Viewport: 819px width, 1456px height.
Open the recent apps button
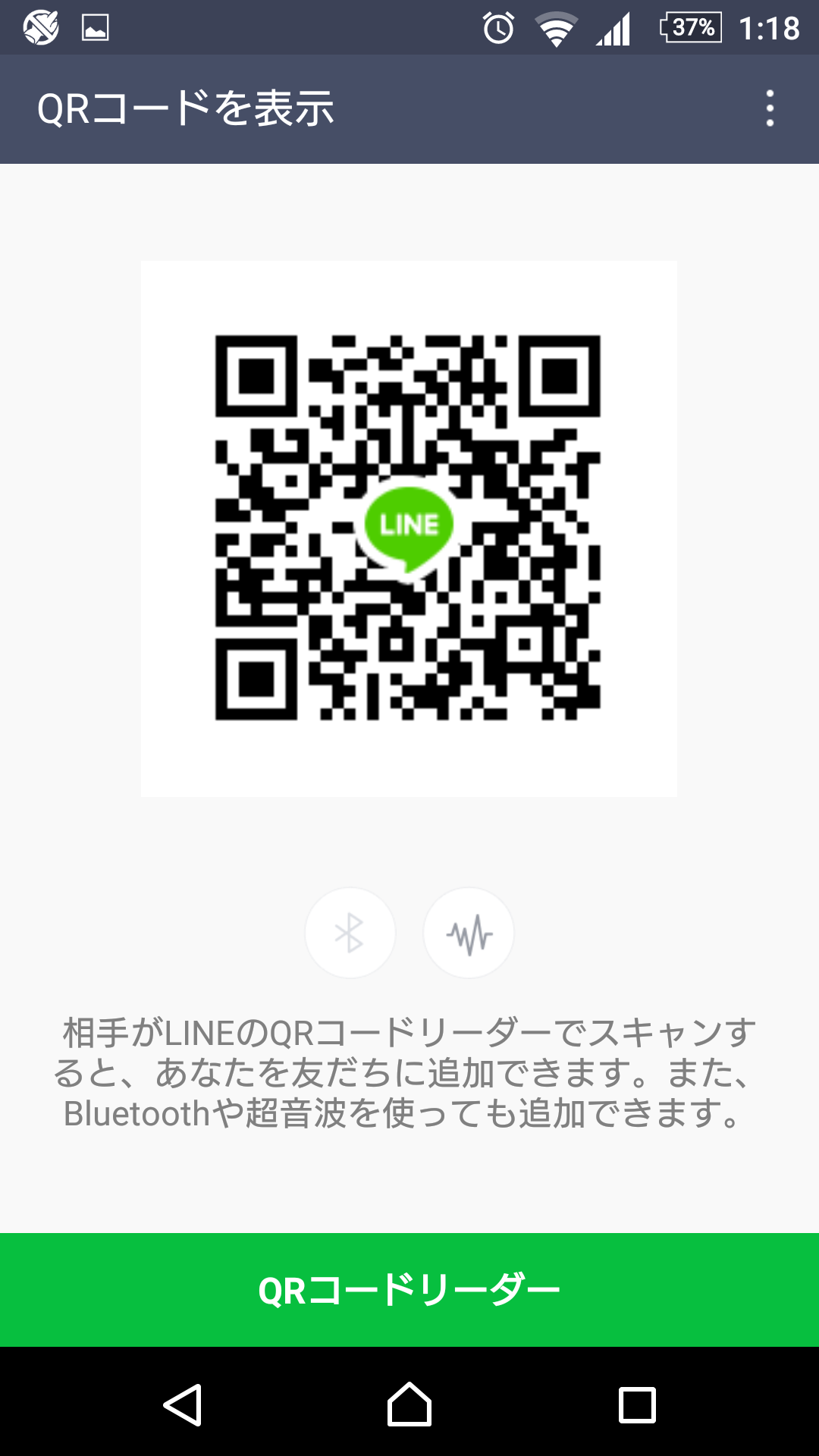pyautogui.click(x=637, y=1404)
